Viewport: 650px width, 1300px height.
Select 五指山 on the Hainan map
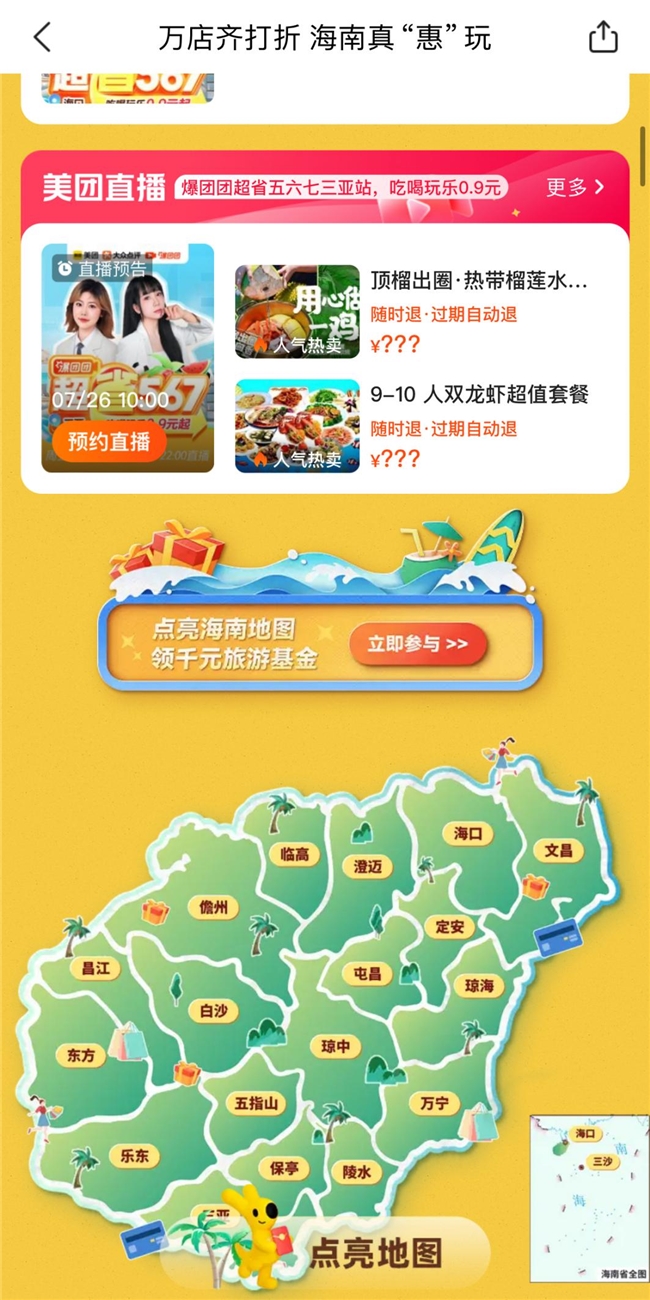257,1104
